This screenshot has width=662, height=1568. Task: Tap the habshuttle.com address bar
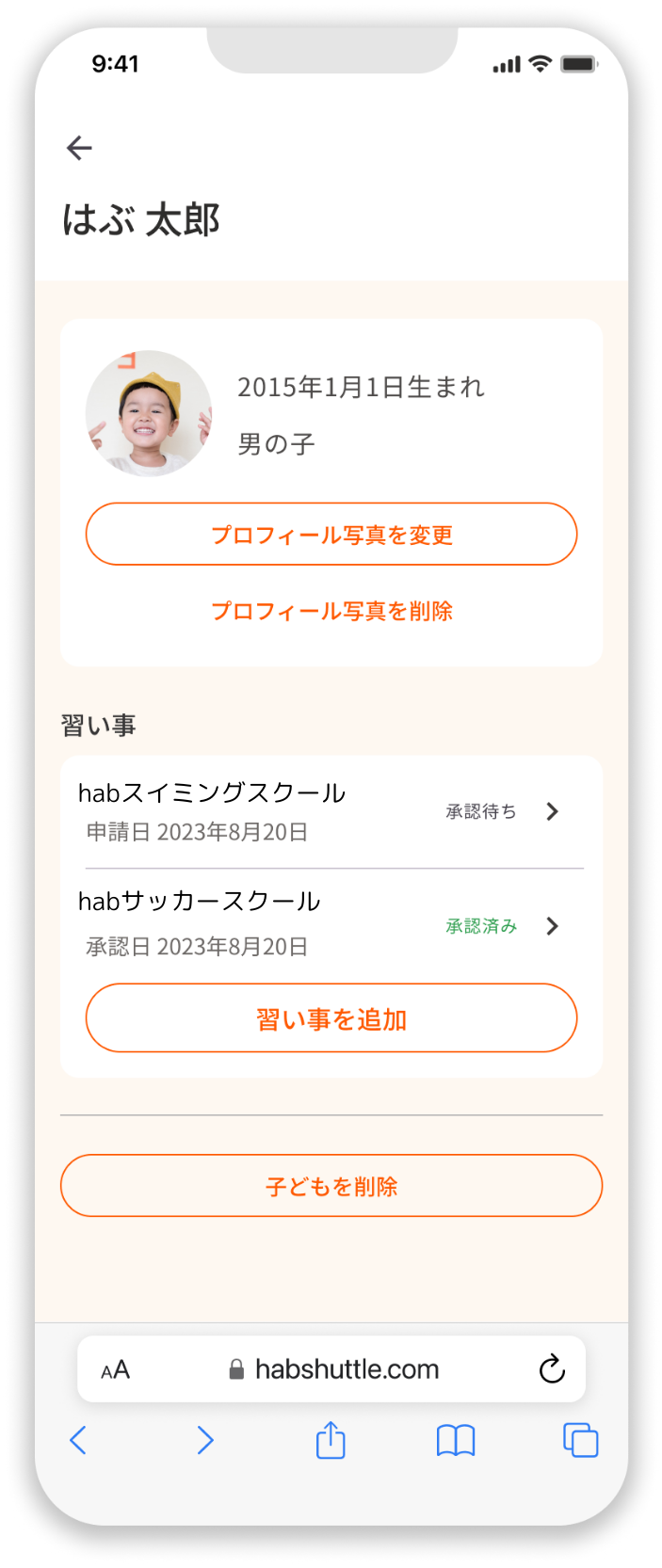point(334,1369)
